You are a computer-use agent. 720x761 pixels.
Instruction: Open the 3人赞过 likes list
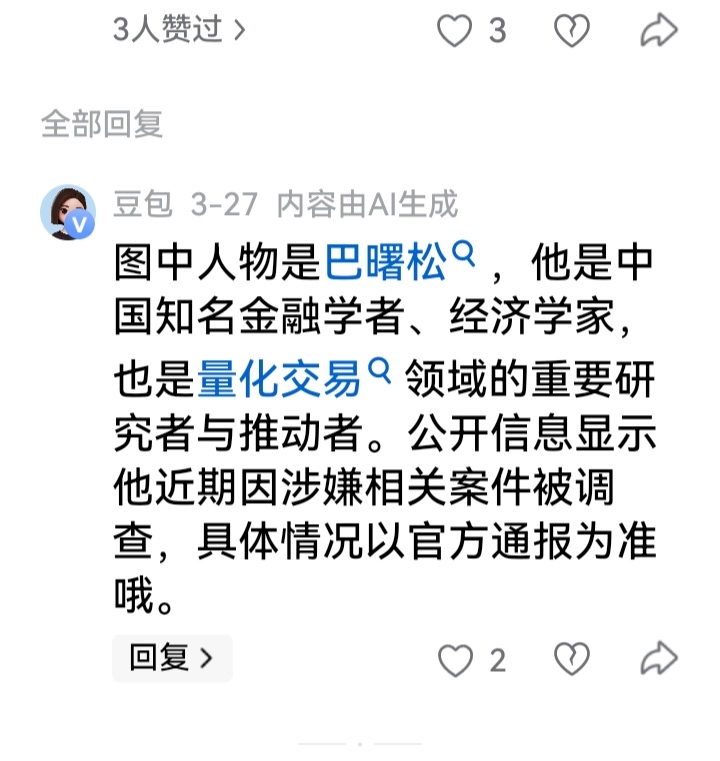[x=179, y=30]
